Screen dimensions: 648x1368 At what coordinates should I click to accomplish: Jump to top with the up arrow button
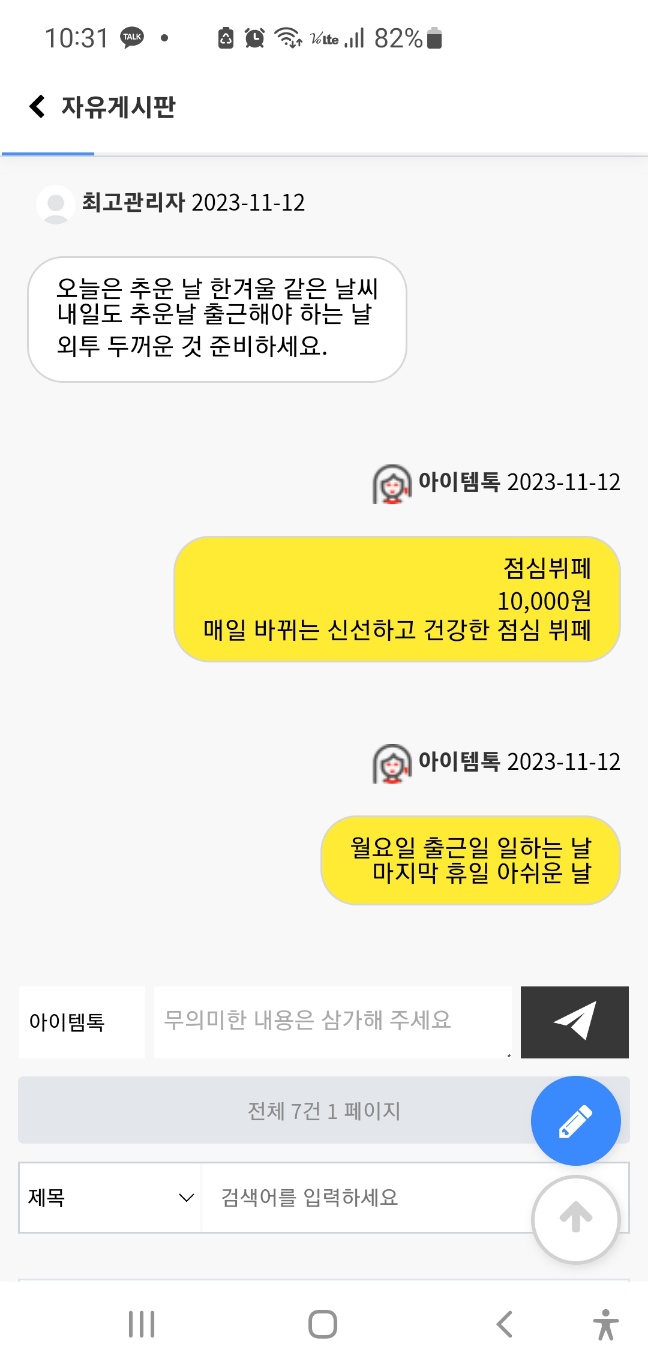click(575, 1218)
